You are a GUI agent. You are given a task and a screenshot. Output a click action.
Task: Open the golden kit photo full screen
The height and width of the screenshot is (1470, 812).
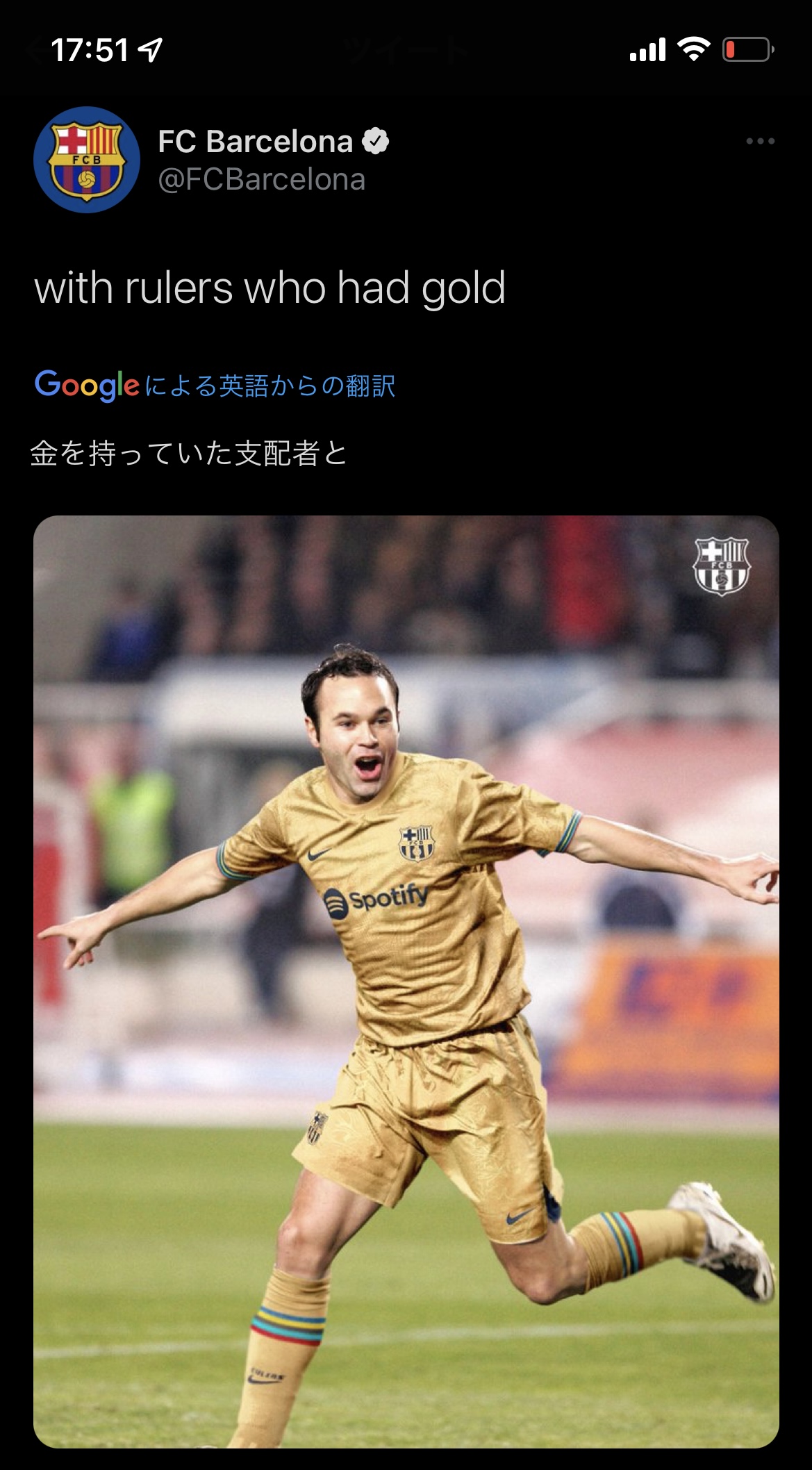coord(406,982)
